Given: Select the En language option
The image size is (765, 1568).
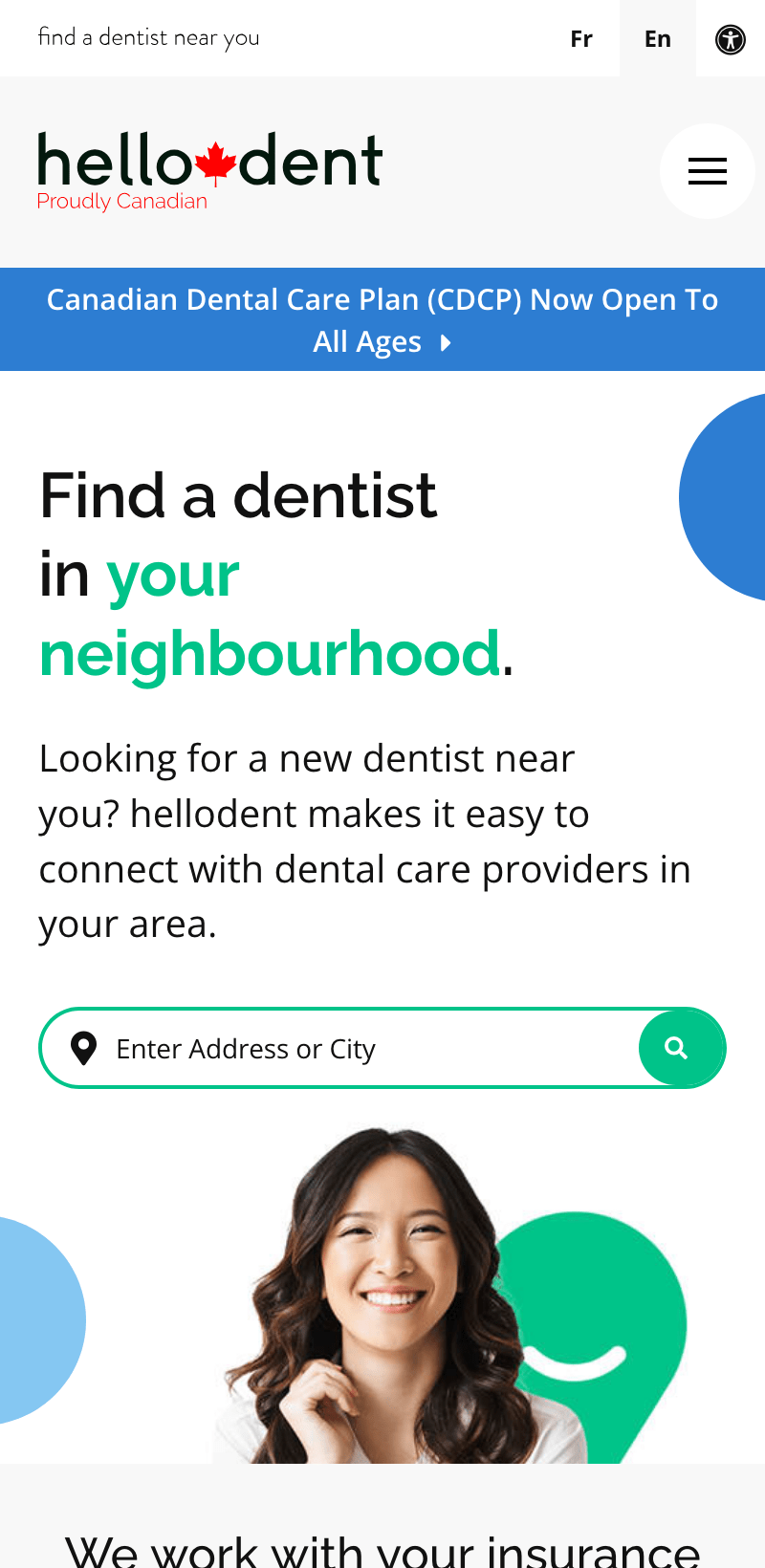Looking at the screenshot, I should [x=657, y=39].
